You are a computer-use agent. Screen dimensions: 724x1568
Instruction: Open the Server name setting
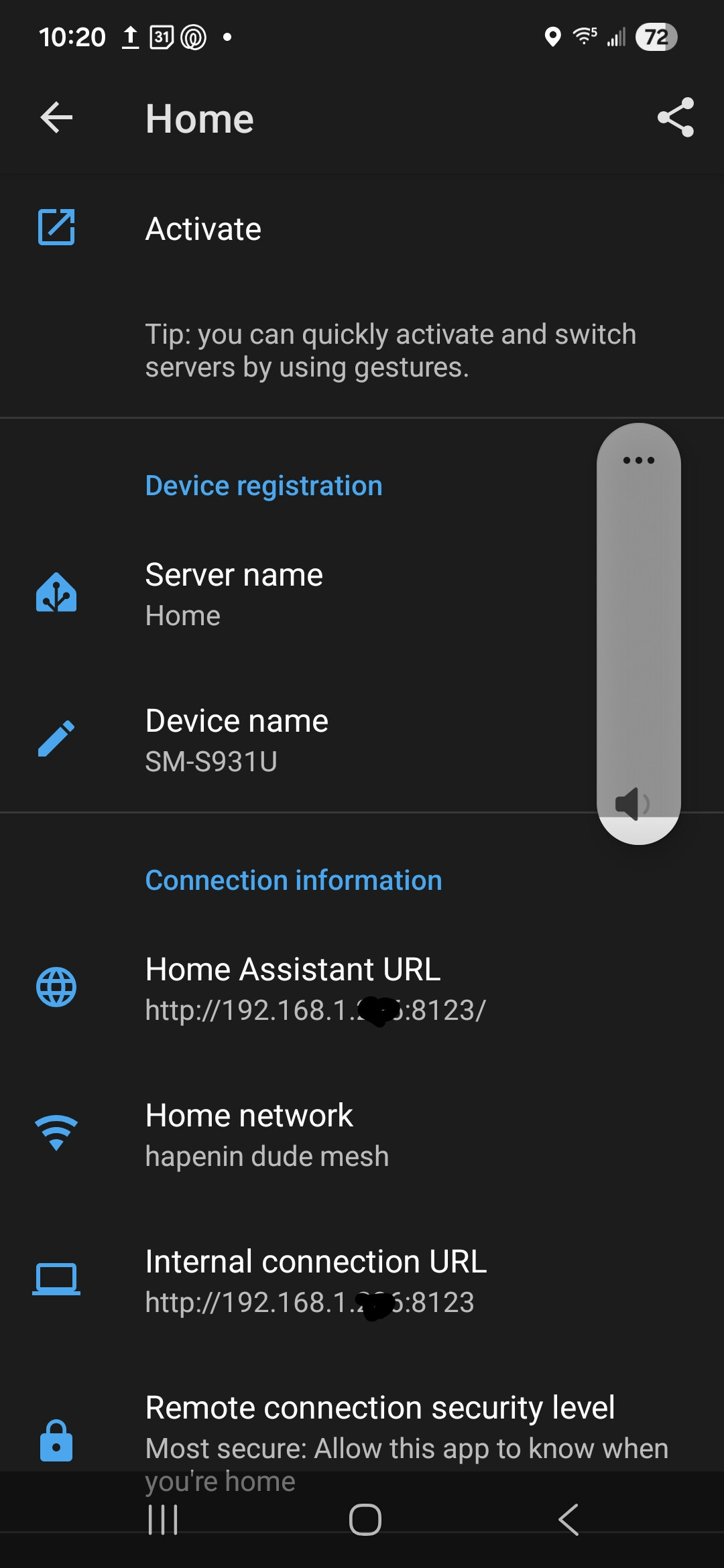click(234, 594)
